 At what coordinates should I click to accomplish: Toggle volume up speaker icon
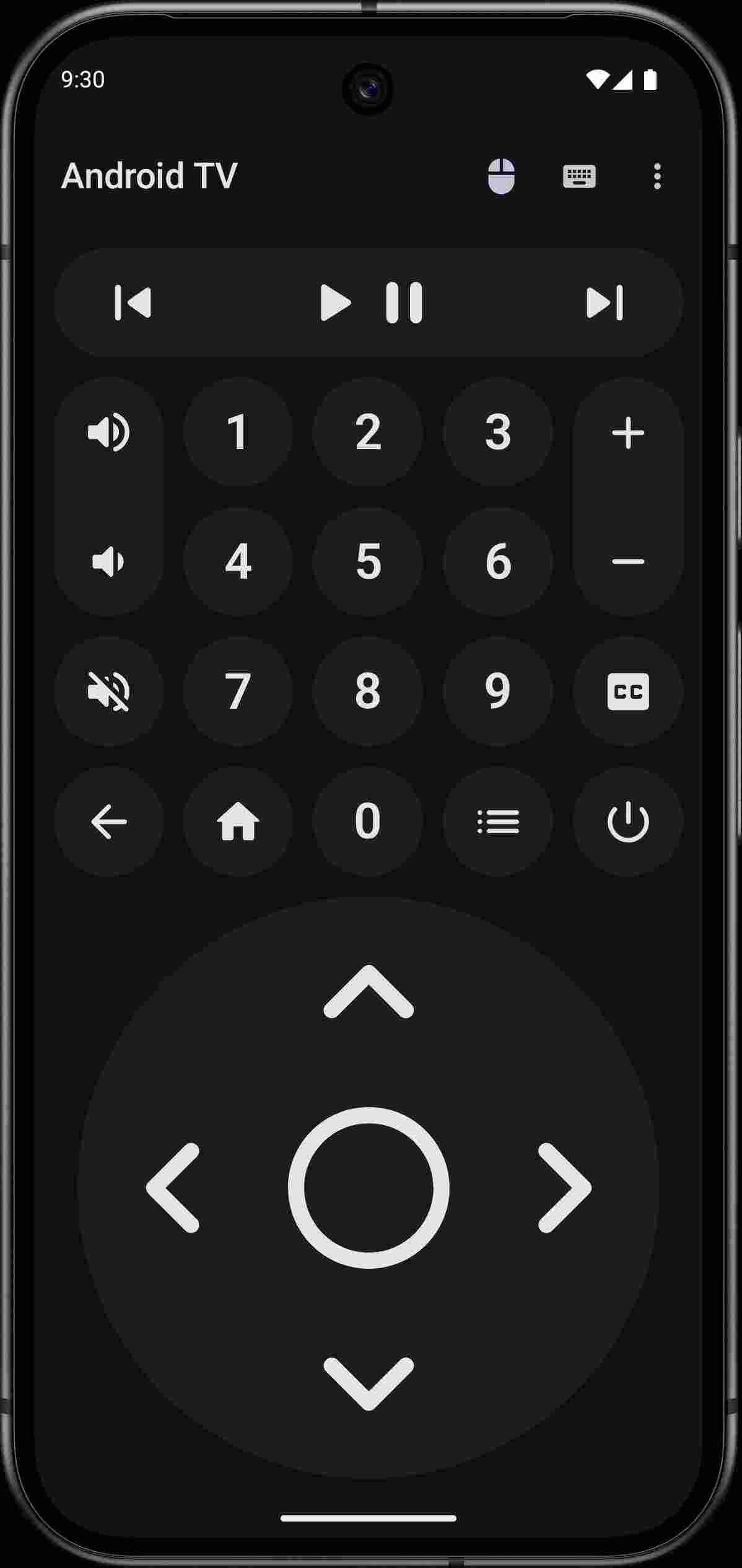pyautogui.click(x=108, y=432)
